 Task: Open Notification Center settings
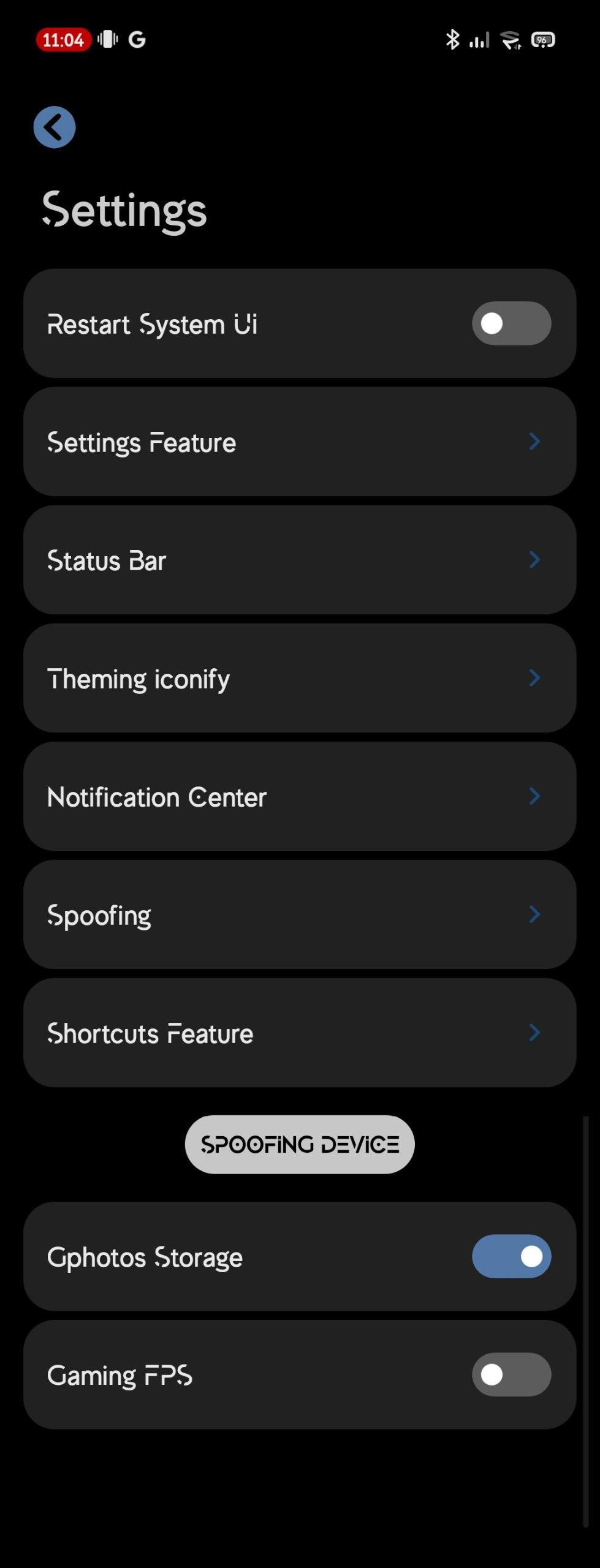pos(299,796)
